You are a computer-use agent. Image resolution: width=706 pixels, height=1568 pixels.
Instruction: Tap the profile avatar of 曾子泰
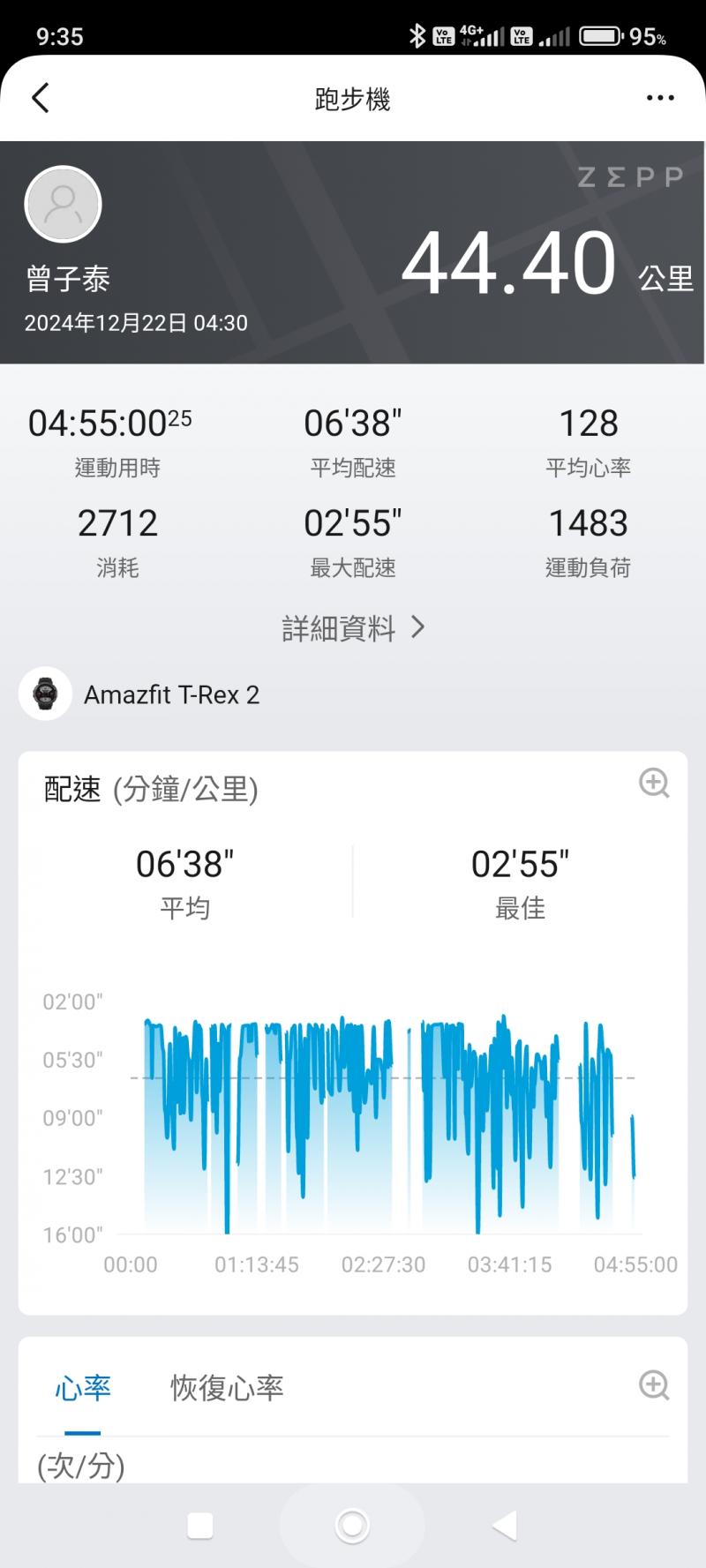click(x=64, y=205)
